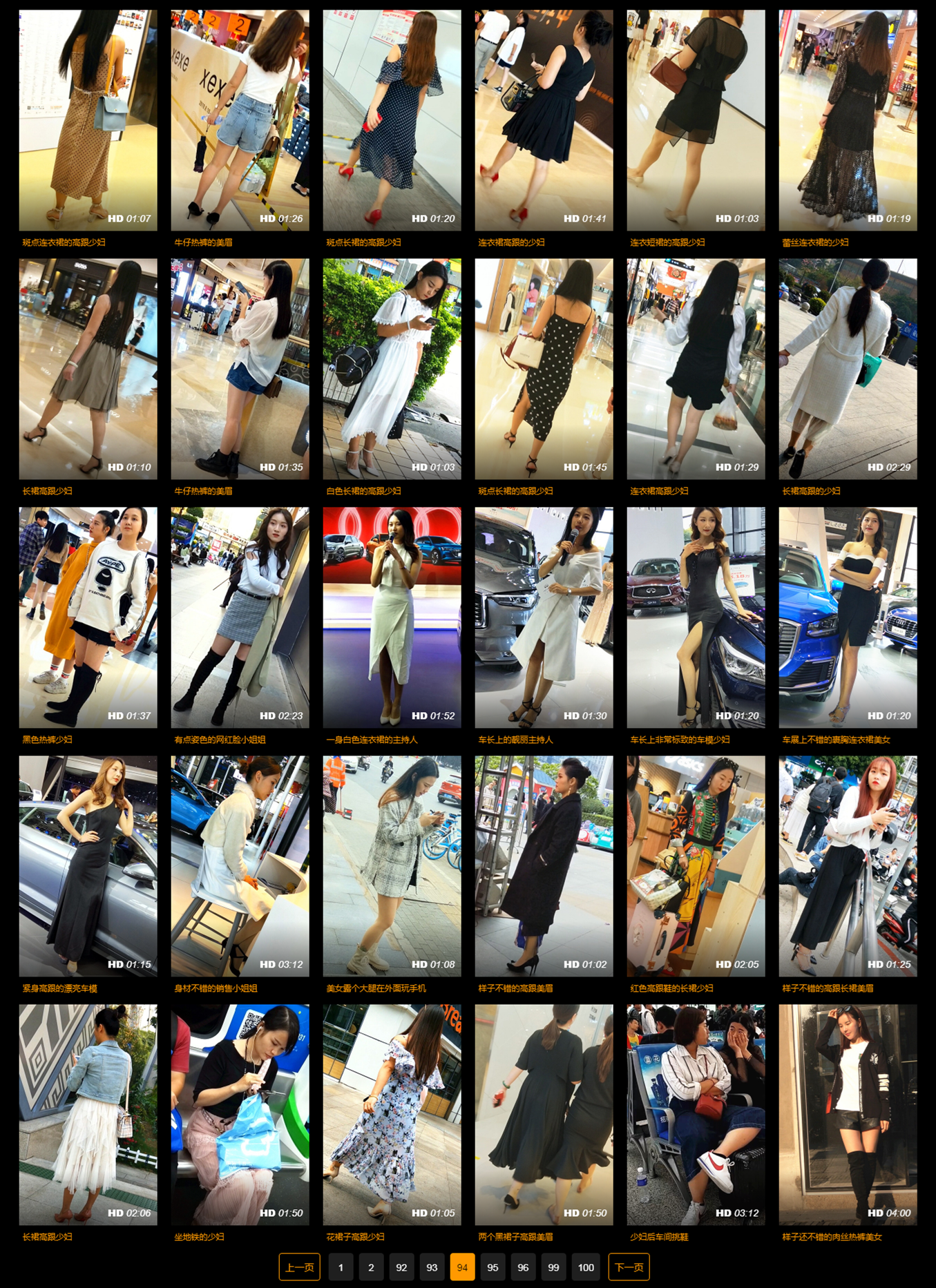Image resolution: width=936 pixels, height=1288 pixels.
Task: Open page 93
Action: tap(432, 1267)
